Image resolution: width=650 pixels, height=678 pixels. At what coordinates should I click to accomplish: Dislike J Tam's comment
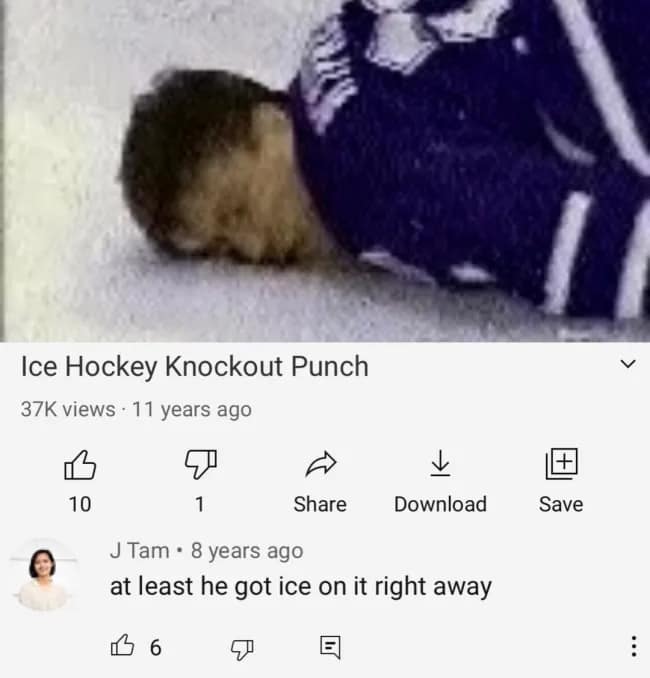click(242, 649)
